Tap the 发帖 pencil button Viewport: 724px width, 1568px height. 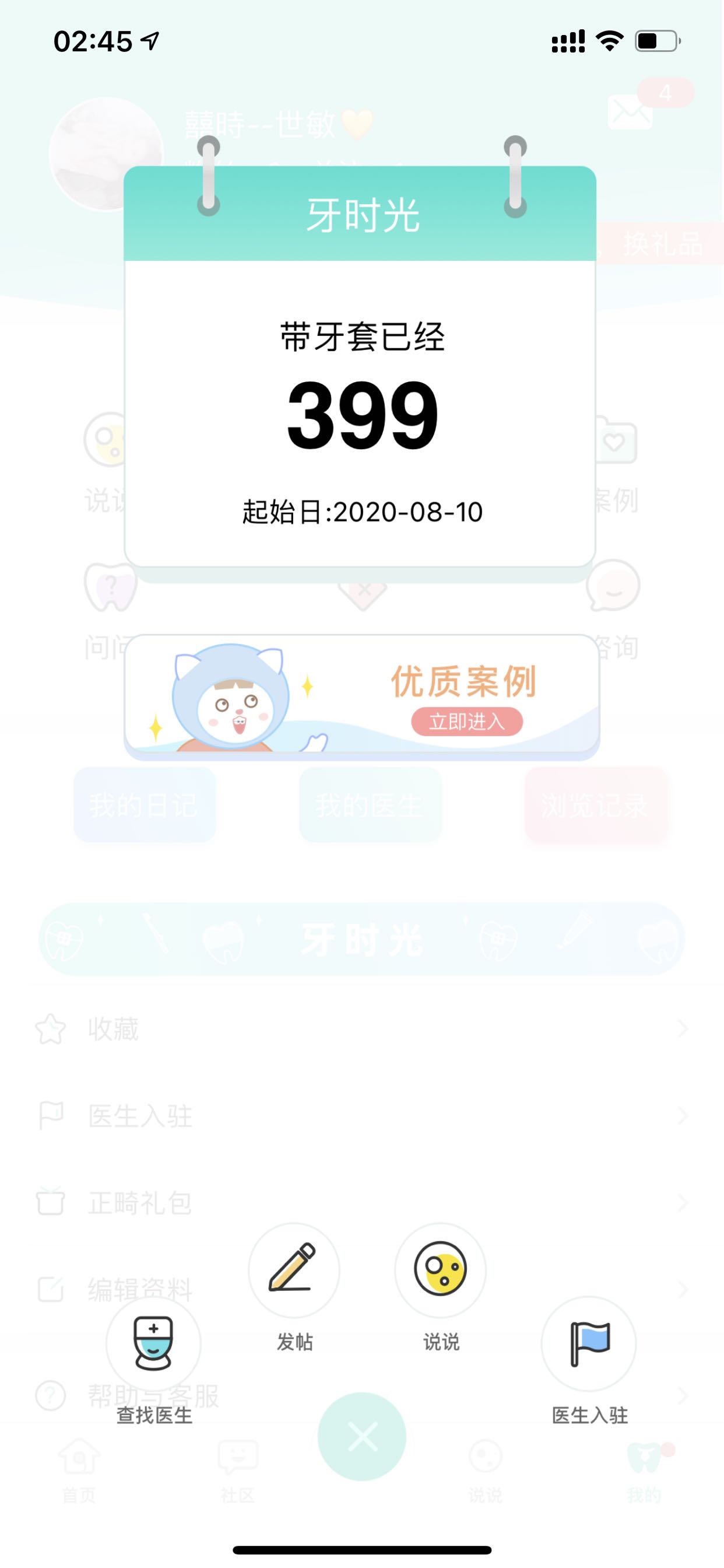pyautogui.click(x=294, y=1270)
